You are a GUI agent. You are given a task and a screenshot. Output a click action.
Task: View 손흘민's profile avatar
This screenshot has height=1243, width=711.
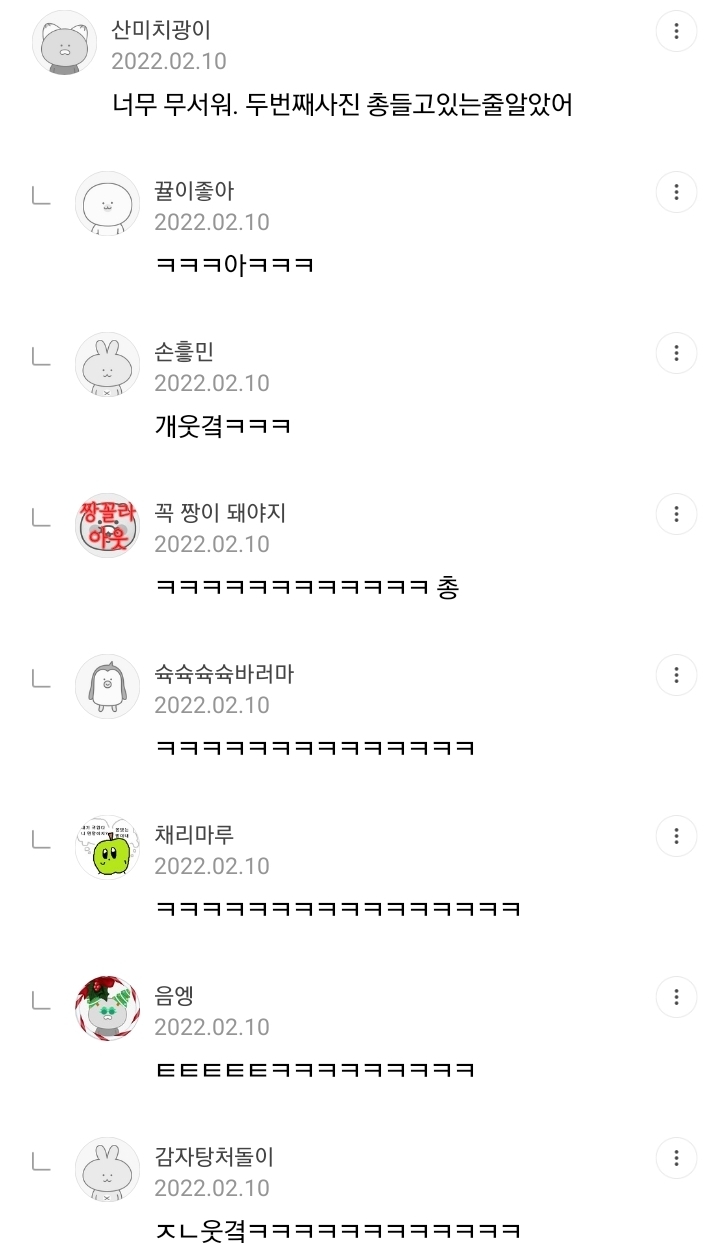[107, 365]
